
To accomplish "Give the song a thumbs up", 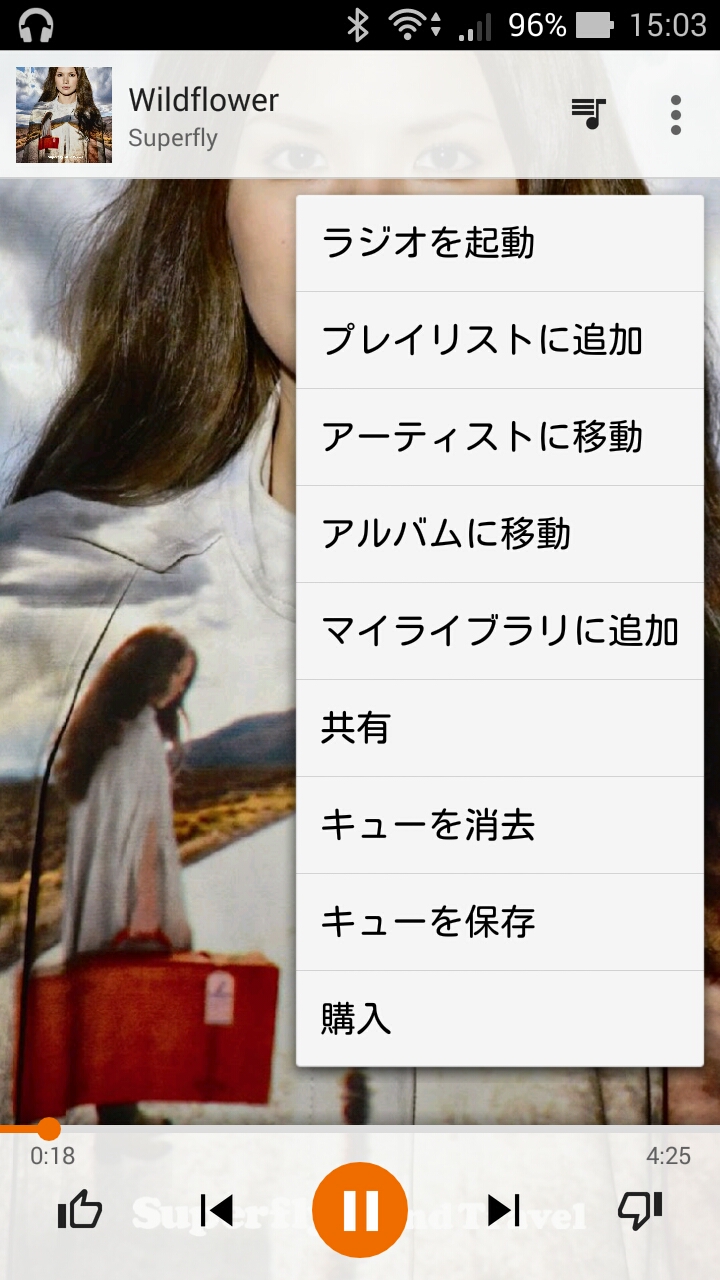I will (x=80, y=1211).
